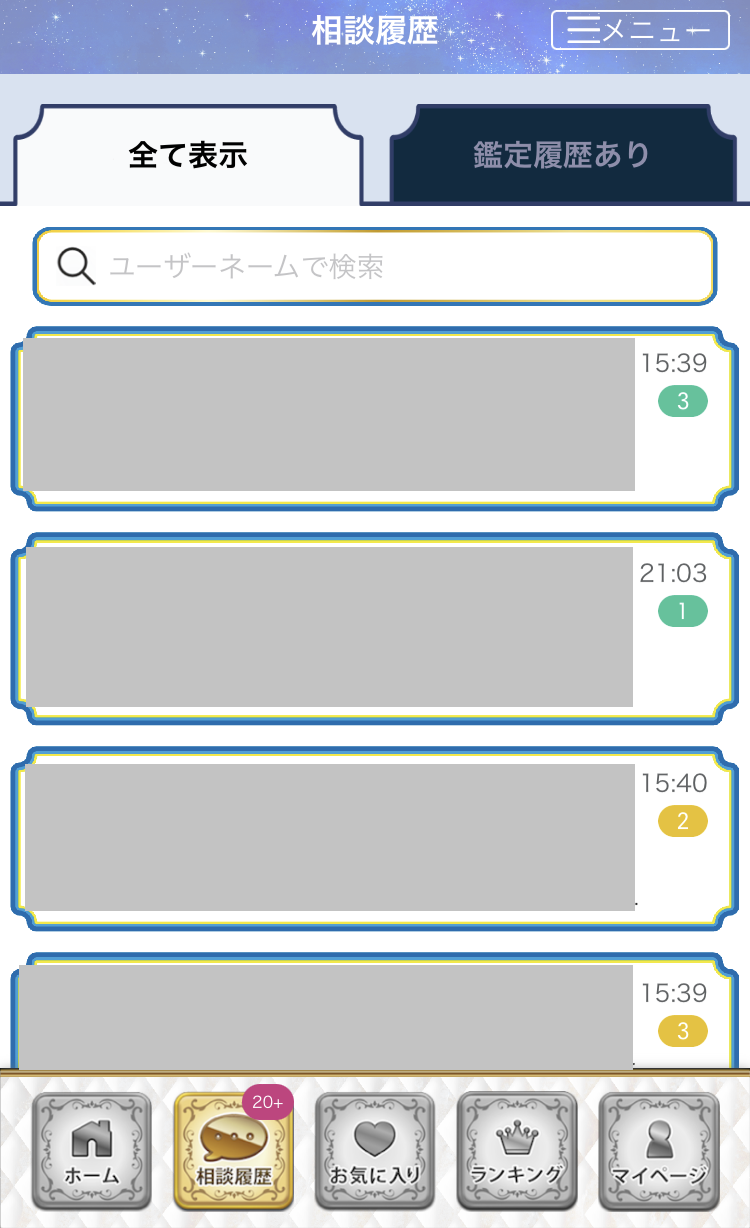Open the 21:03 consultation card
This screenshot has width=750, height=1228.
tap(375, 627)
